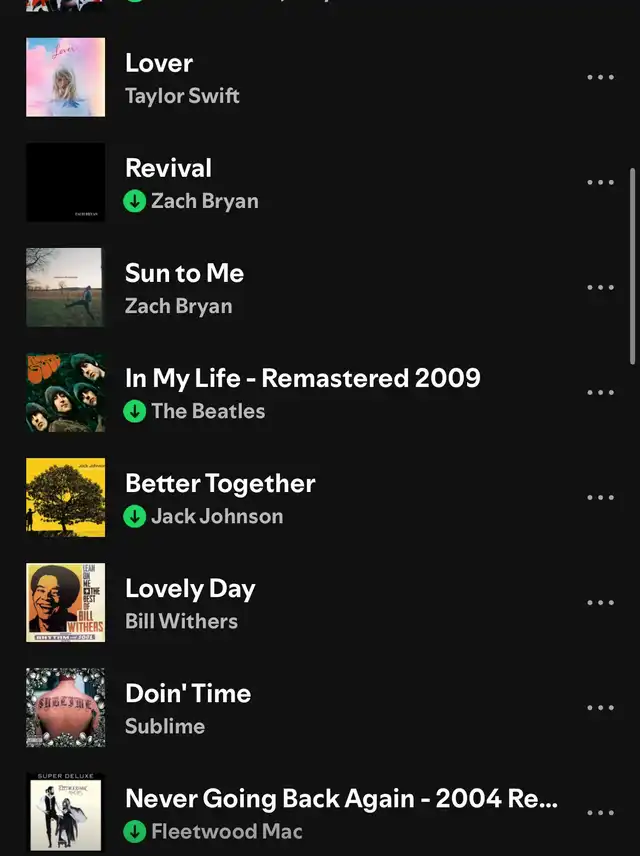Open more options for Lovely Day
This screenshot has width=640, height=856.
600,602
